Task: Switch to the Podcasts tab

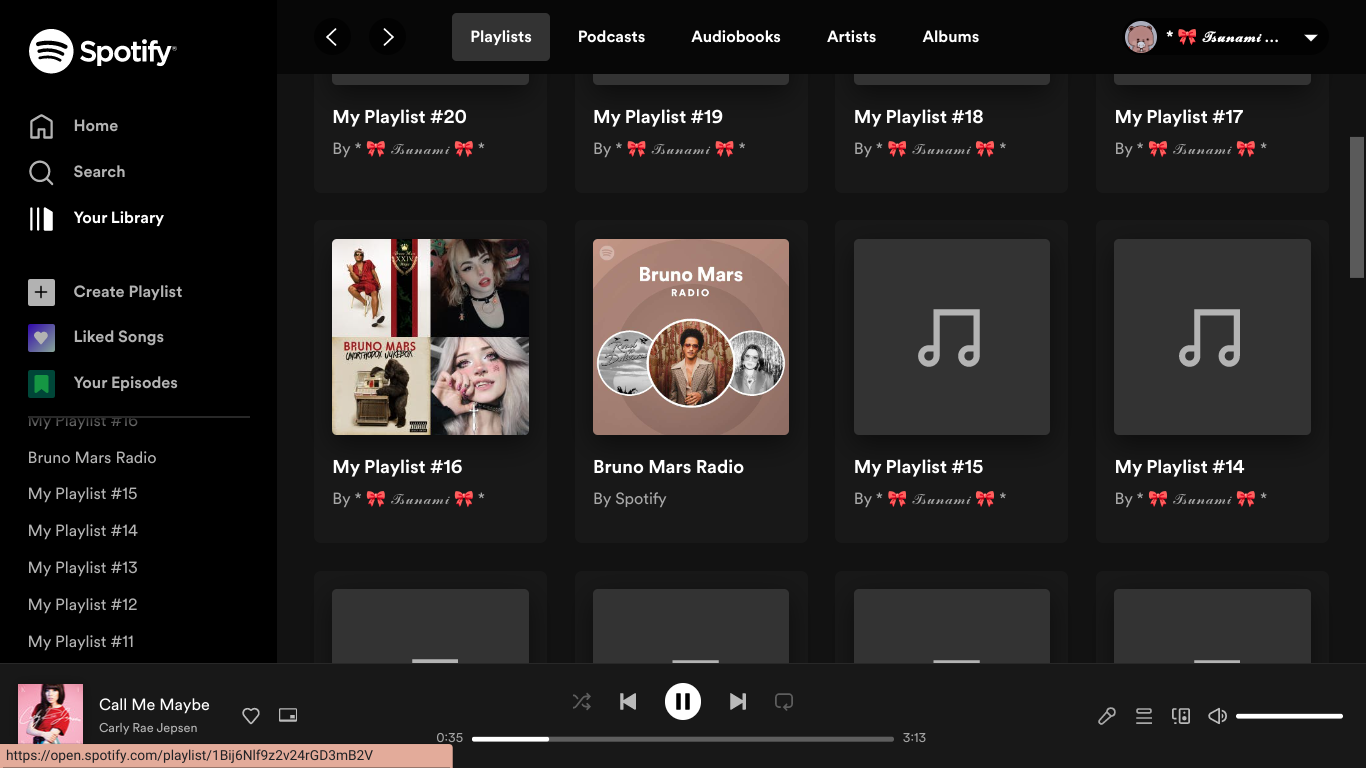Action: 611,37
